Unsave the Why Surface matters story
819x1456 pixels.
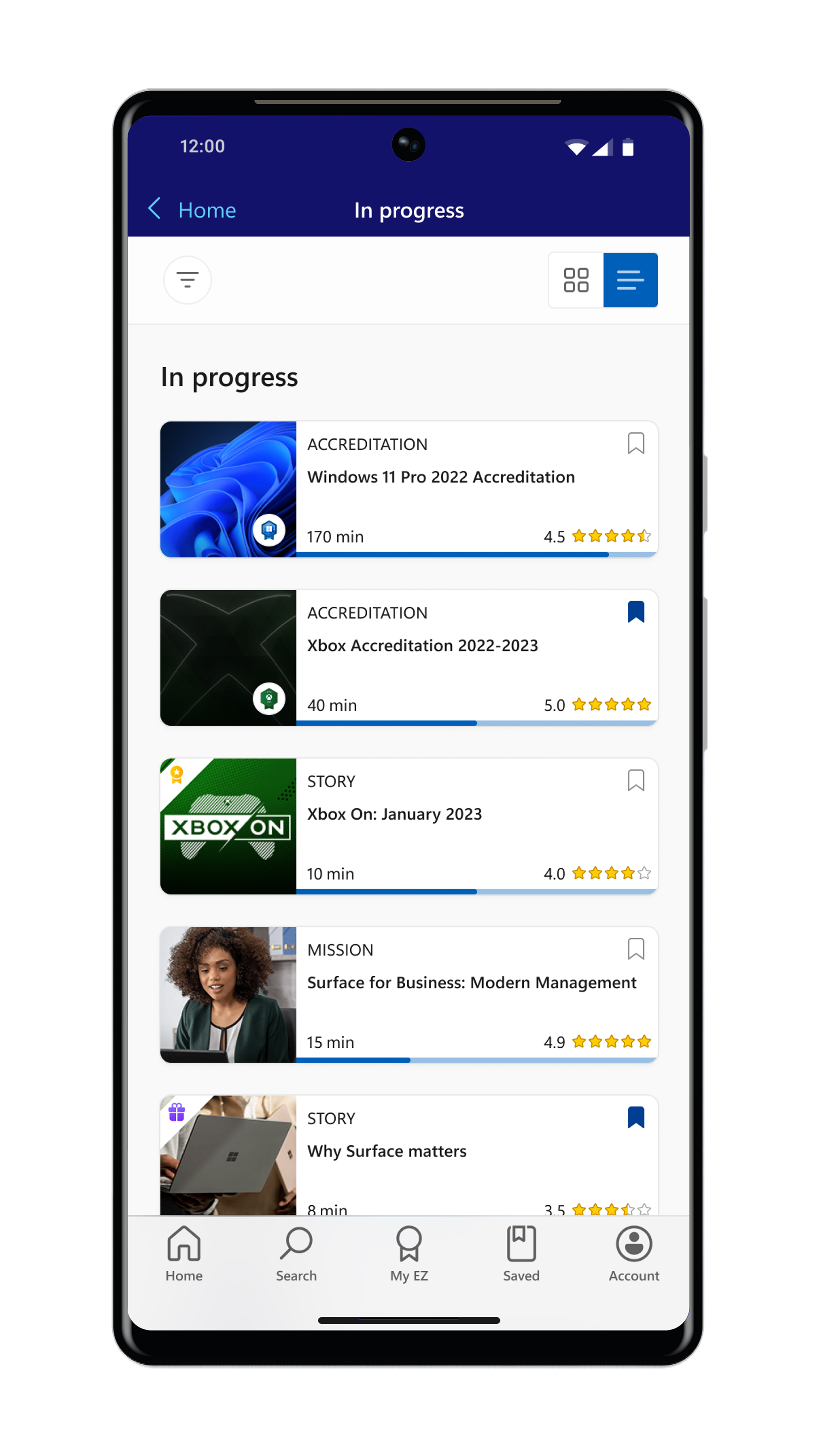click(x=636, y=1117)
